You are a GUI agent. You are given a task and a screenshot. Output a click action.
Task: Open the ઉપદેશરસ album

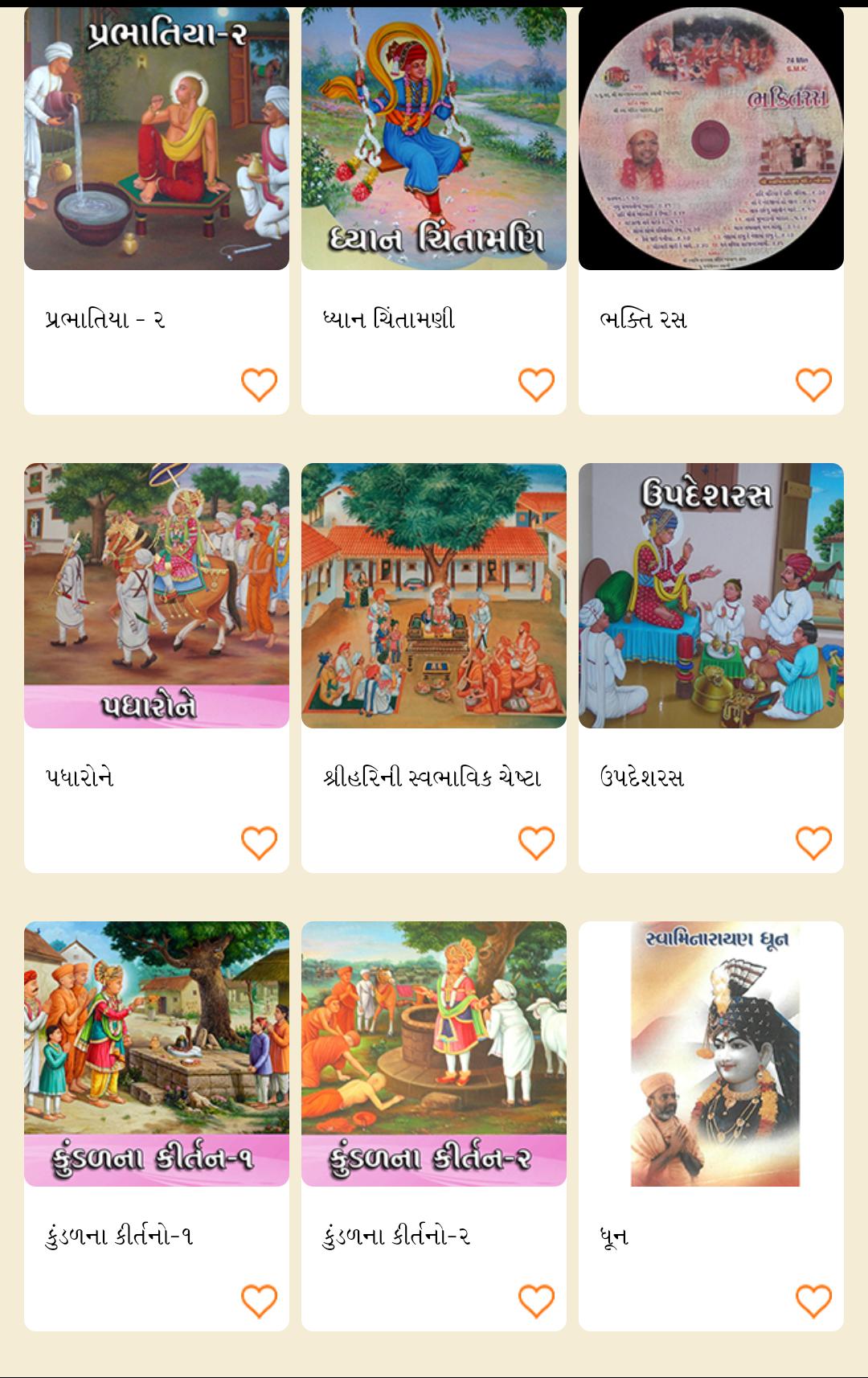coord(711,596)
